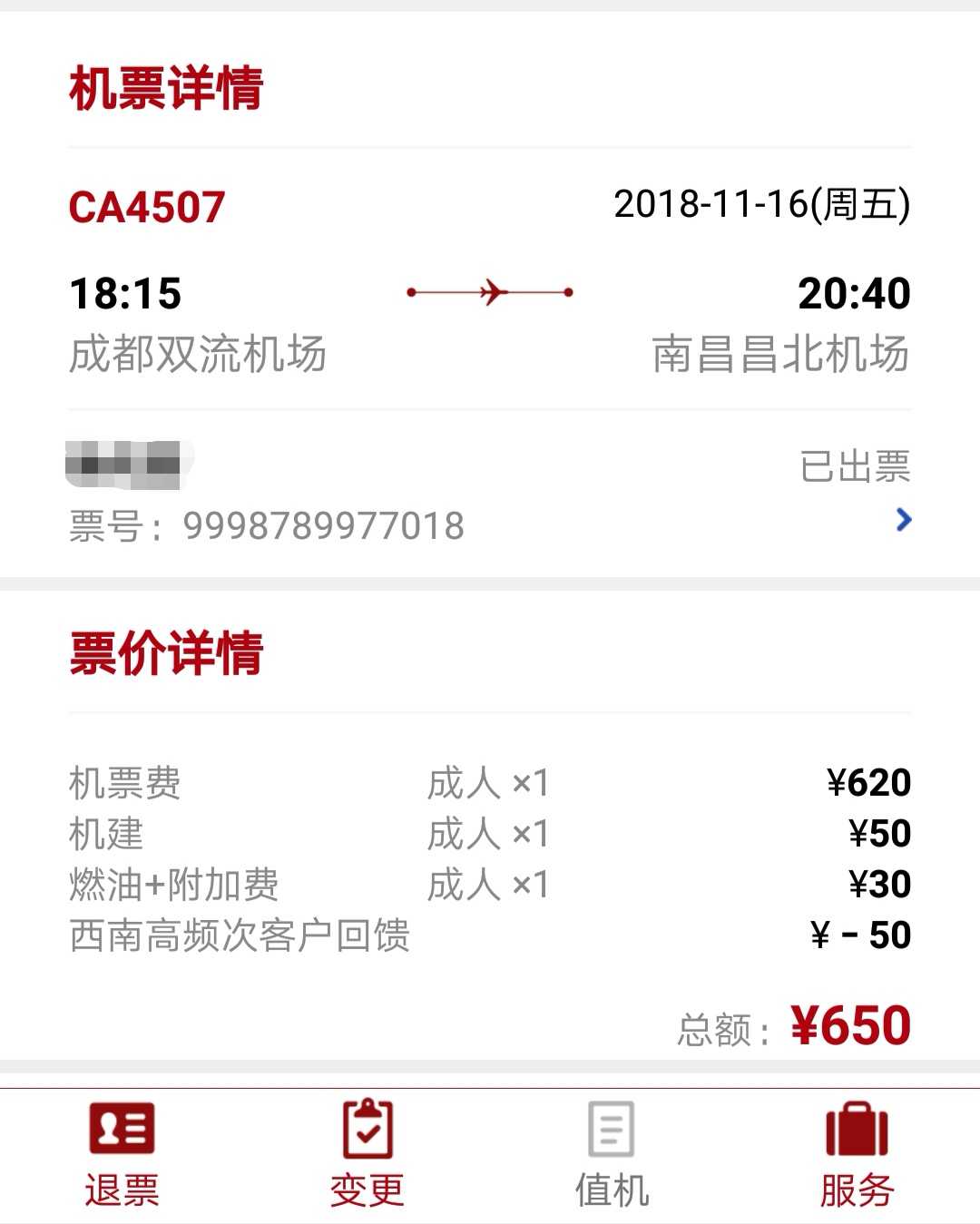Open the 服务 services menu
Screen dimensions: 980x1224
(857, 1154)
